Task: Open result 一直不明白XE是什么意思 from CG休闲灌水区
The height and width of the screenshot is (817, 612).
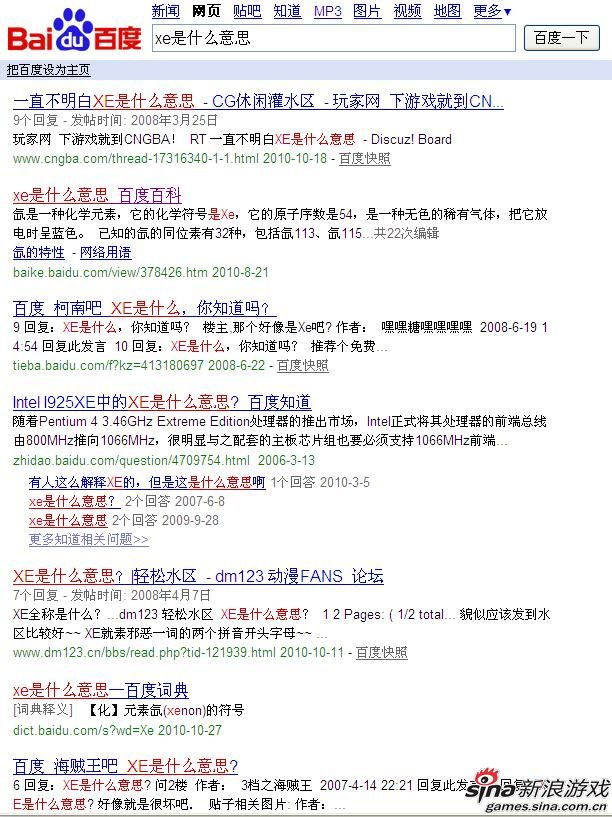Action: click(x=258, y=101)
